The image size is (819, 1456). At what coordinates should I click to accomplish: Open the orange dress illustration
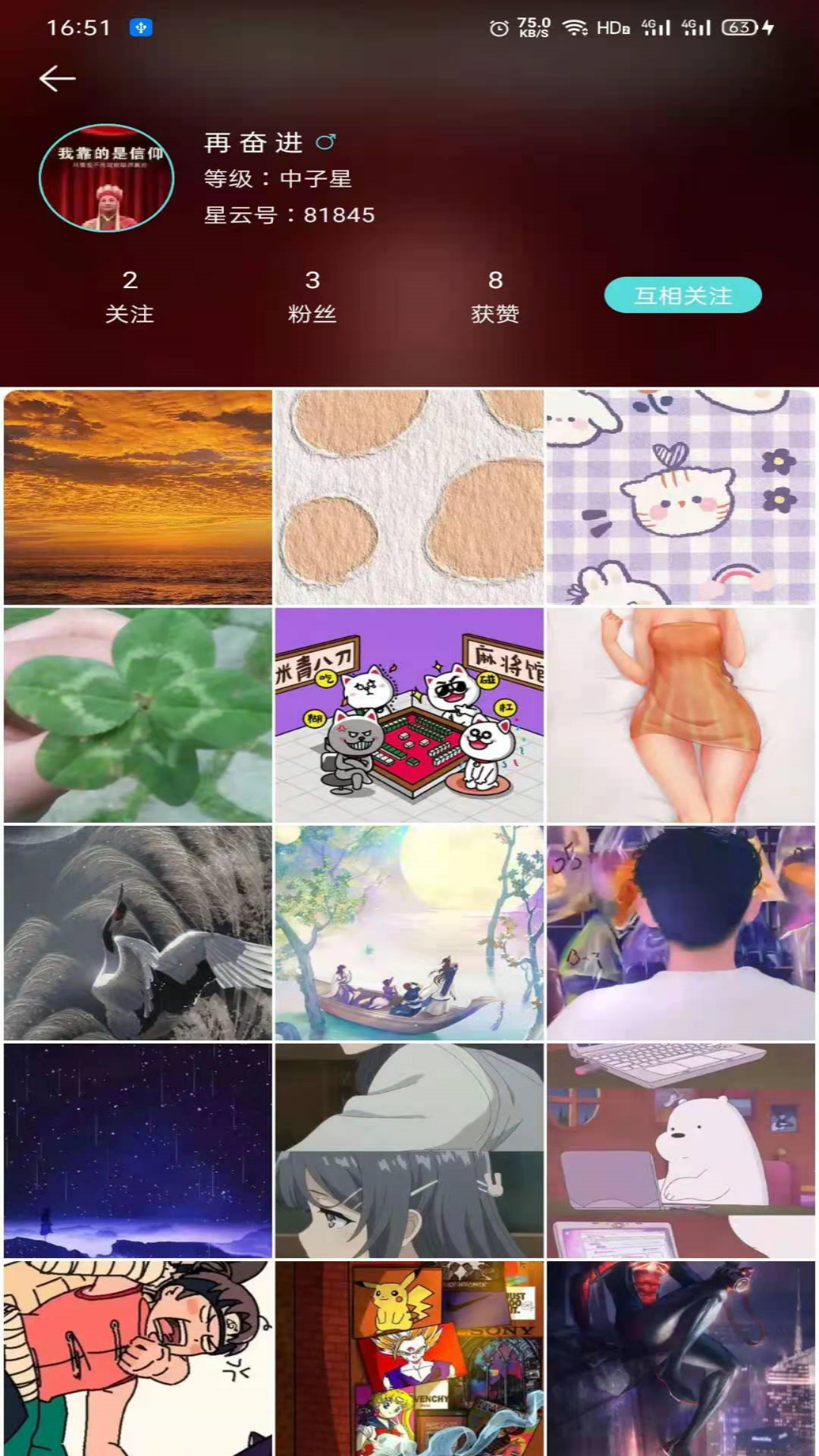680,714
